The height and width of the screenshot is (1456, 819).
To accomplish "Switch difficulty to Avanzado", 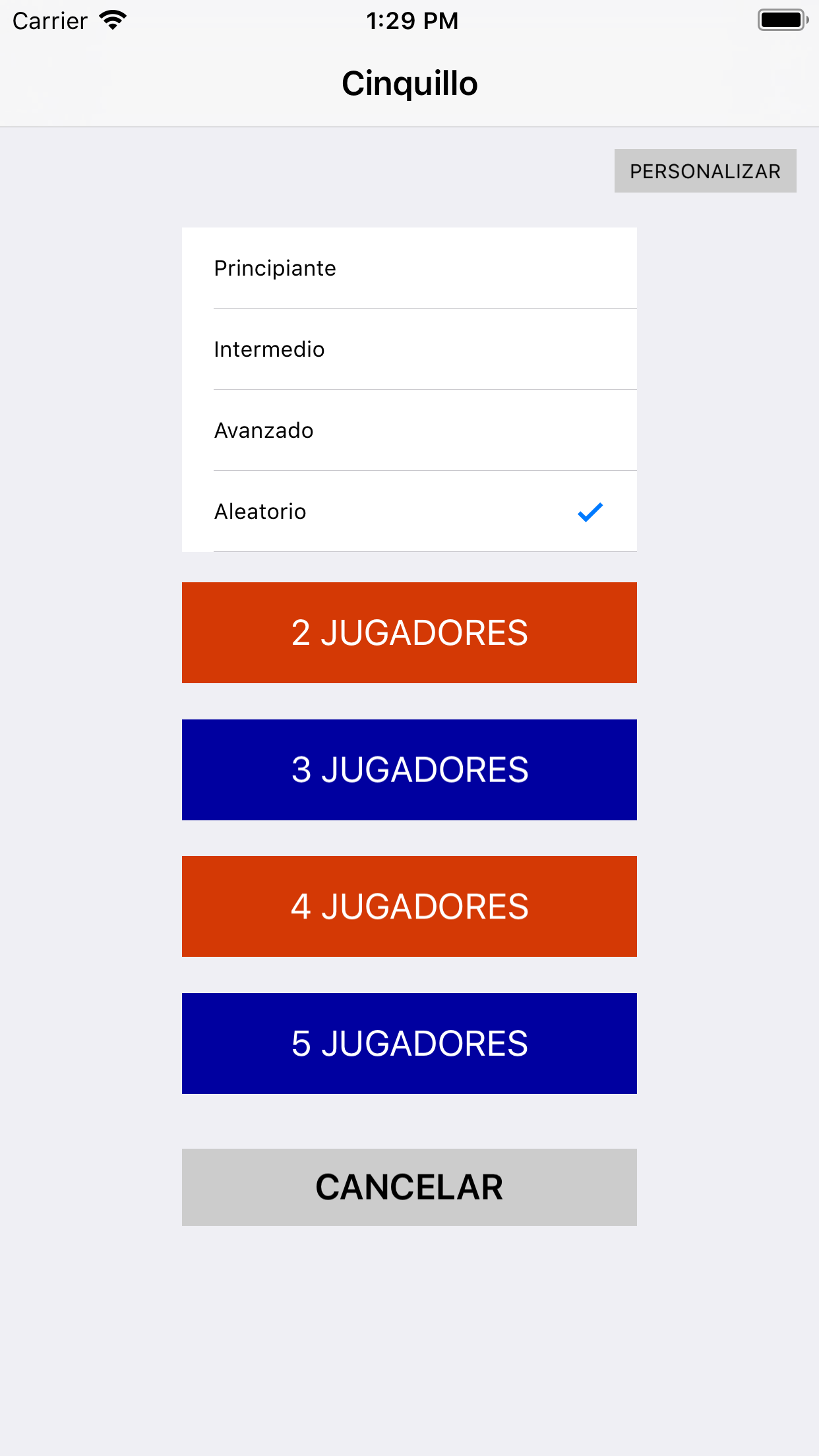I will click(x=409, y=431).
